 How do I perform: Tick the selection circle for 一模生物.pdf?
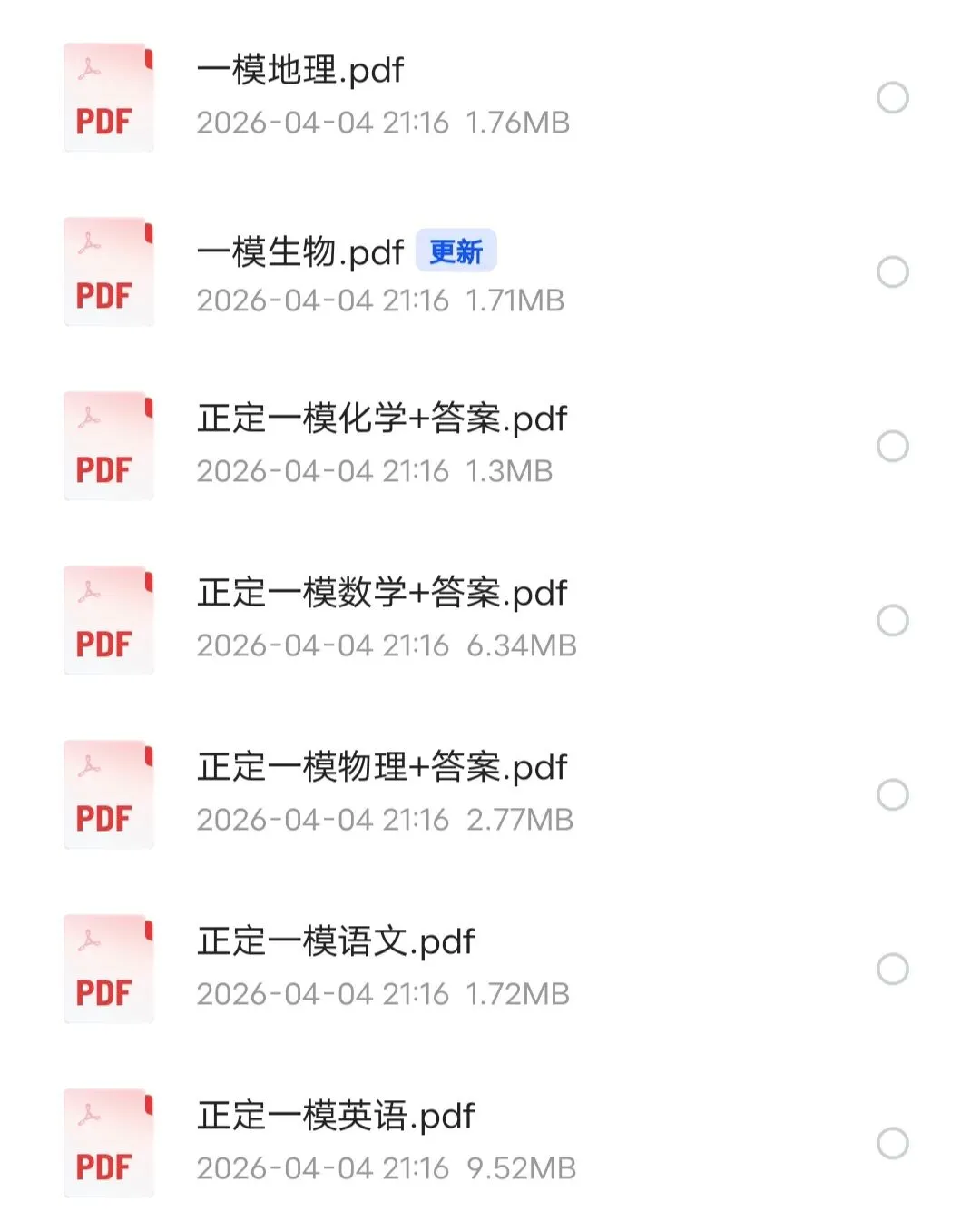(x=893, y=272)
